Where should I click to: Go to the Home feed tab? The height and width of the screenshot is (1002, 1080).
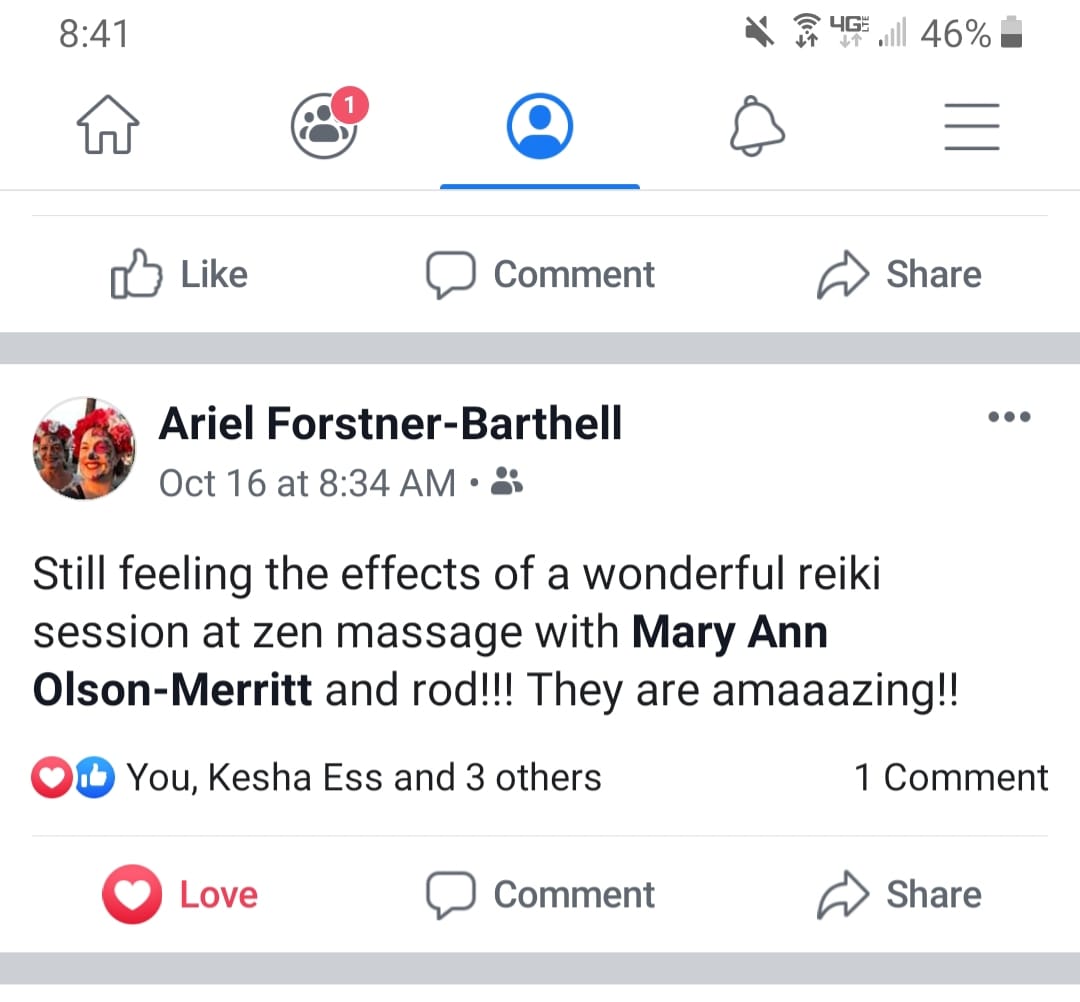click(x=108, y=127)
